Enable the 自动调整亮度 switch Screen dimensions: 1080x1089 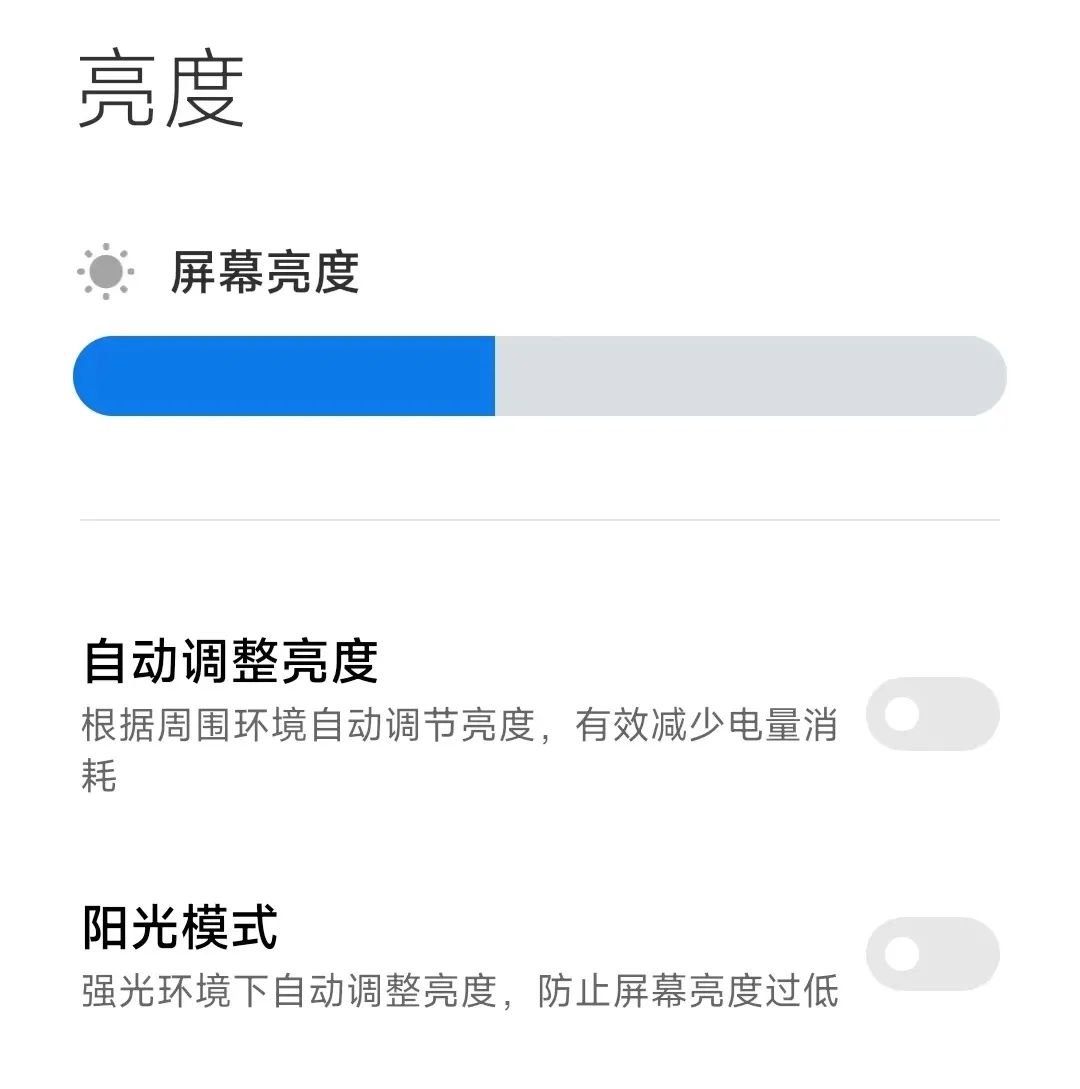tap(932, 714)
